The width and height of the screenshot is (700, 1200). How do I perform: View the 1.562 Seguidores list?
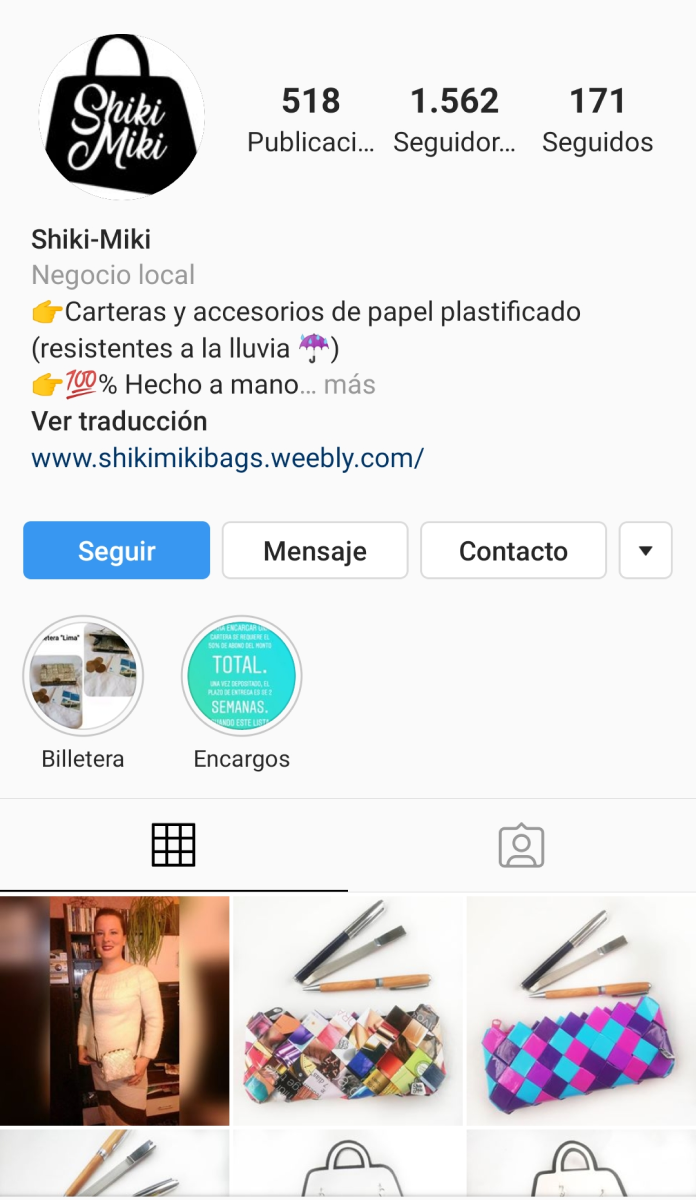454,120
